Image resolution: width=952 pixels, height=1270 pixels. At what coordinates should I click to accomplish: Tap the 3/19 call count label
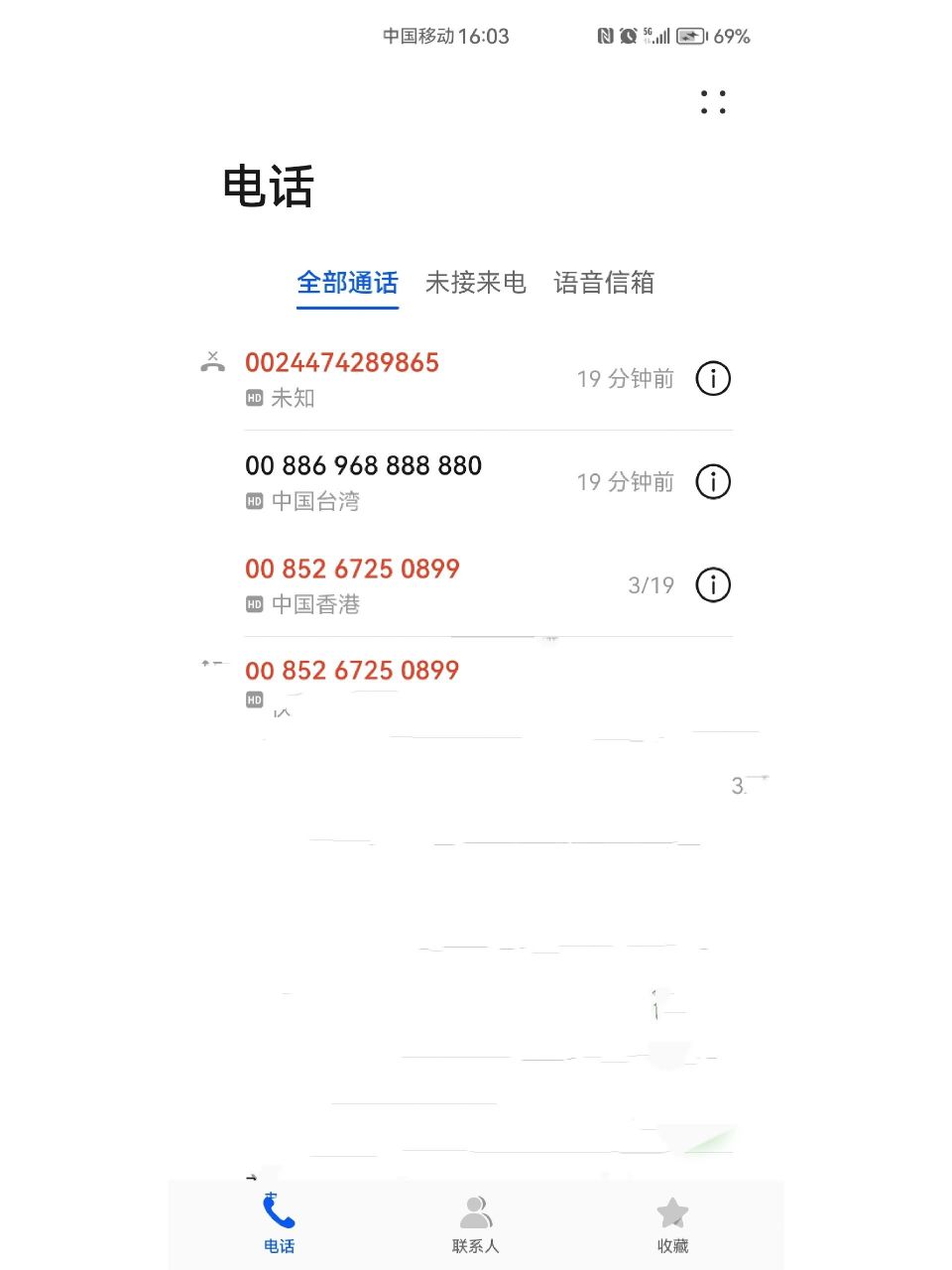(650, 585)
